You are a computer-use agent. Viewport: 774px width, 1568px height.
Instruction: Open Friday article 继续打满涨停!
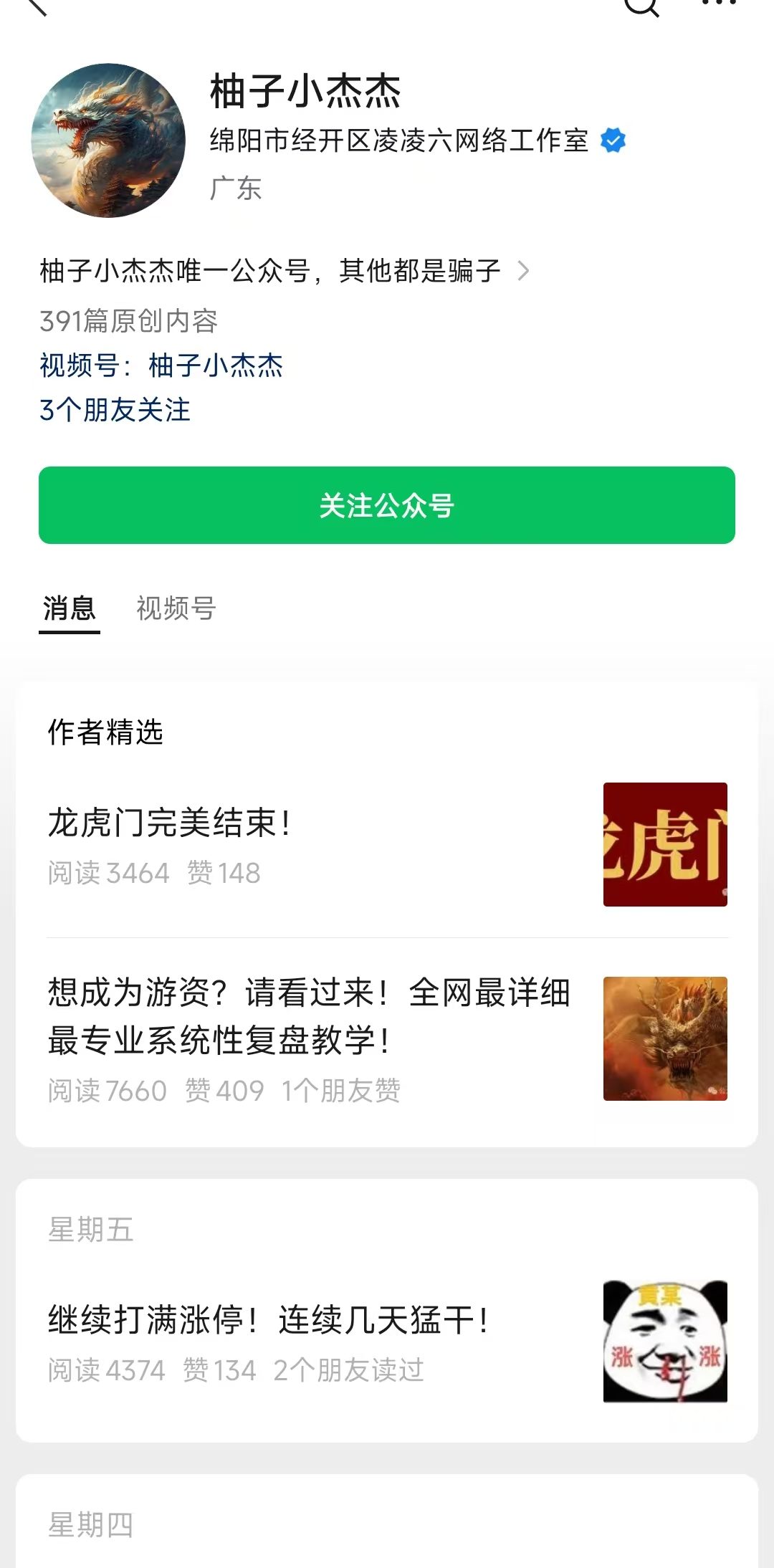pos(269,1320)
